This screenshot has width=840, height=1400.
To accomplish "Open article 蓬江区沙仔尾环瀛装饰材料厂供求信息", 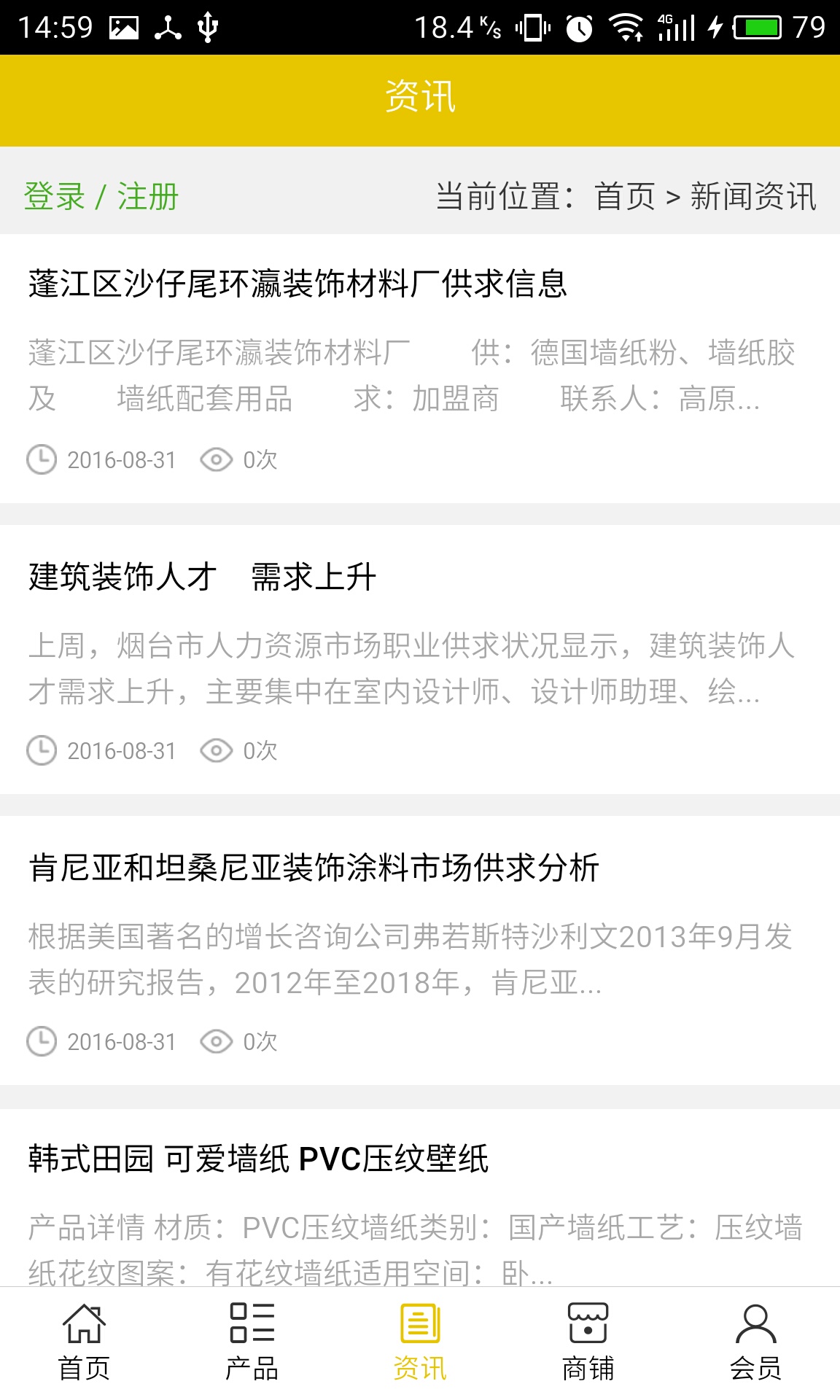I will coord(297,284).
